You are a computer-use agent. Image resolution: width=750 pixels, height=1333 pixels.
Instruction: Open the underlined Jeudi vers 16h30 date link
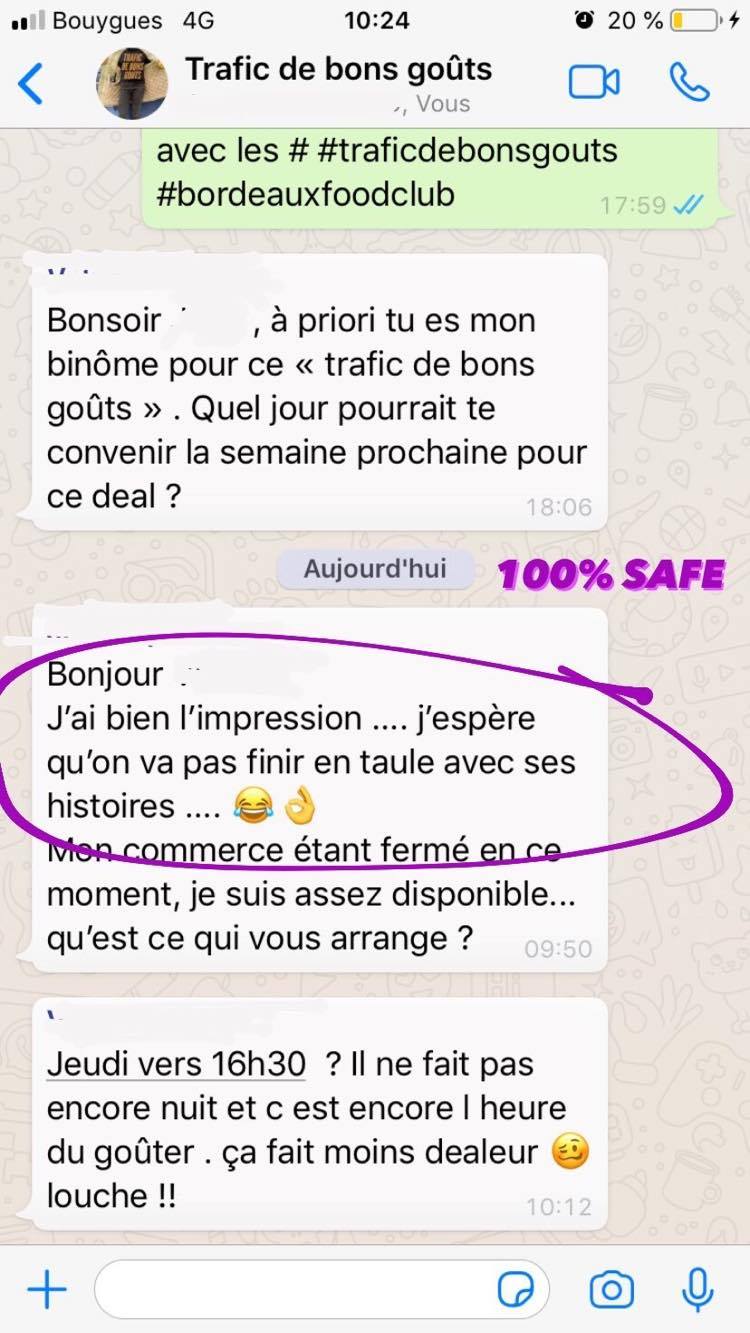point(176,1065)
